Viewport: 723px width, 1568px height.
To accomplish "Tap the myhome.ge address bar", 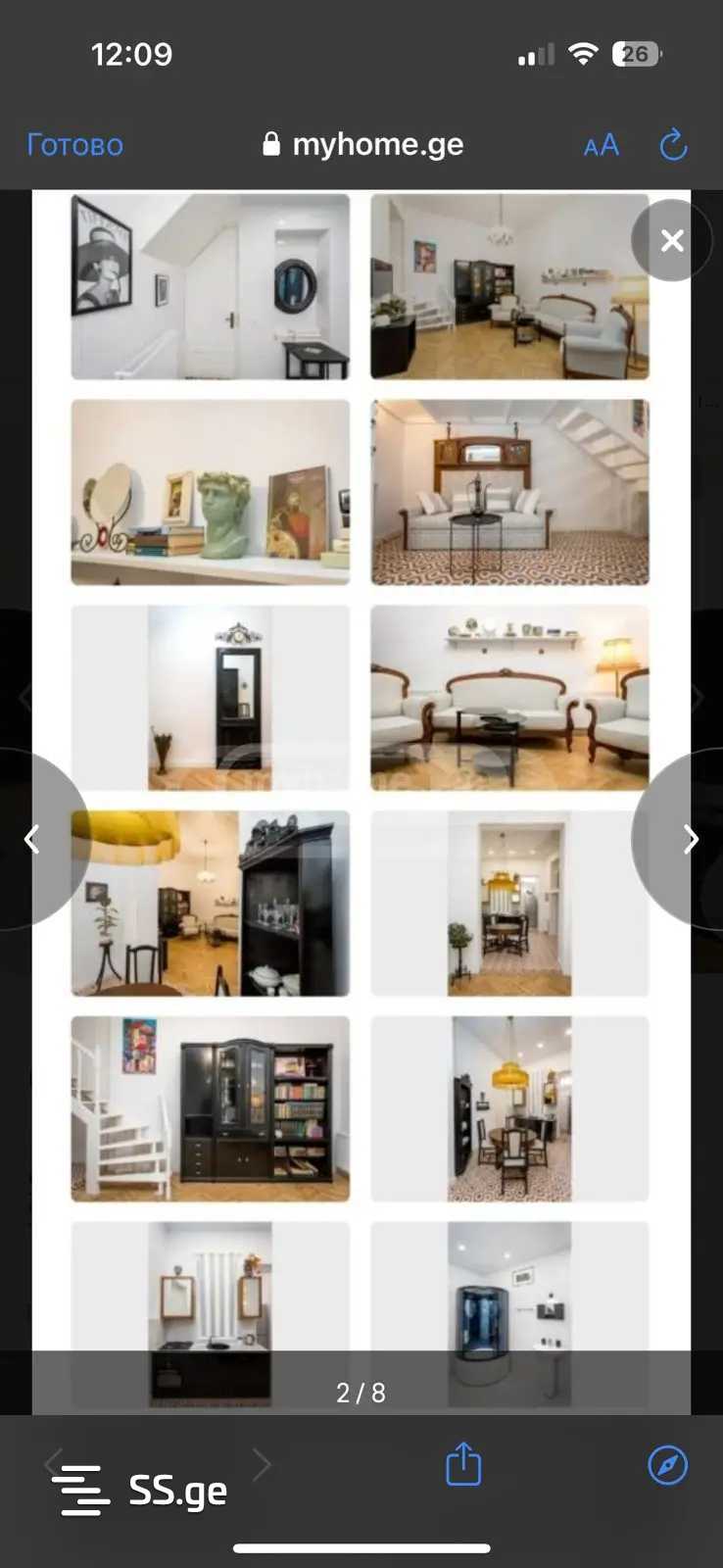I will [x=362, y=145].
